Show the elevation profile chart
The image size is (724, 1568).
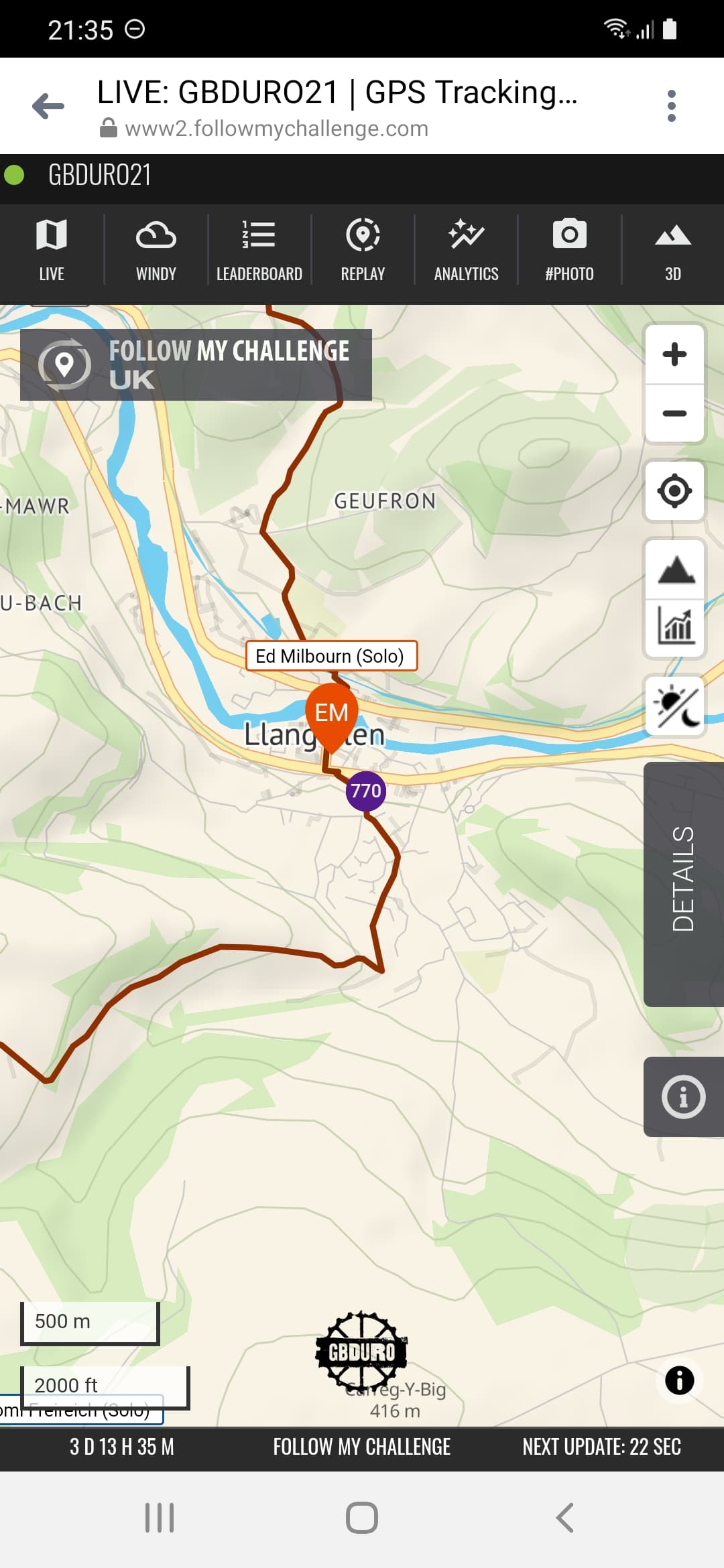[676, 627]
